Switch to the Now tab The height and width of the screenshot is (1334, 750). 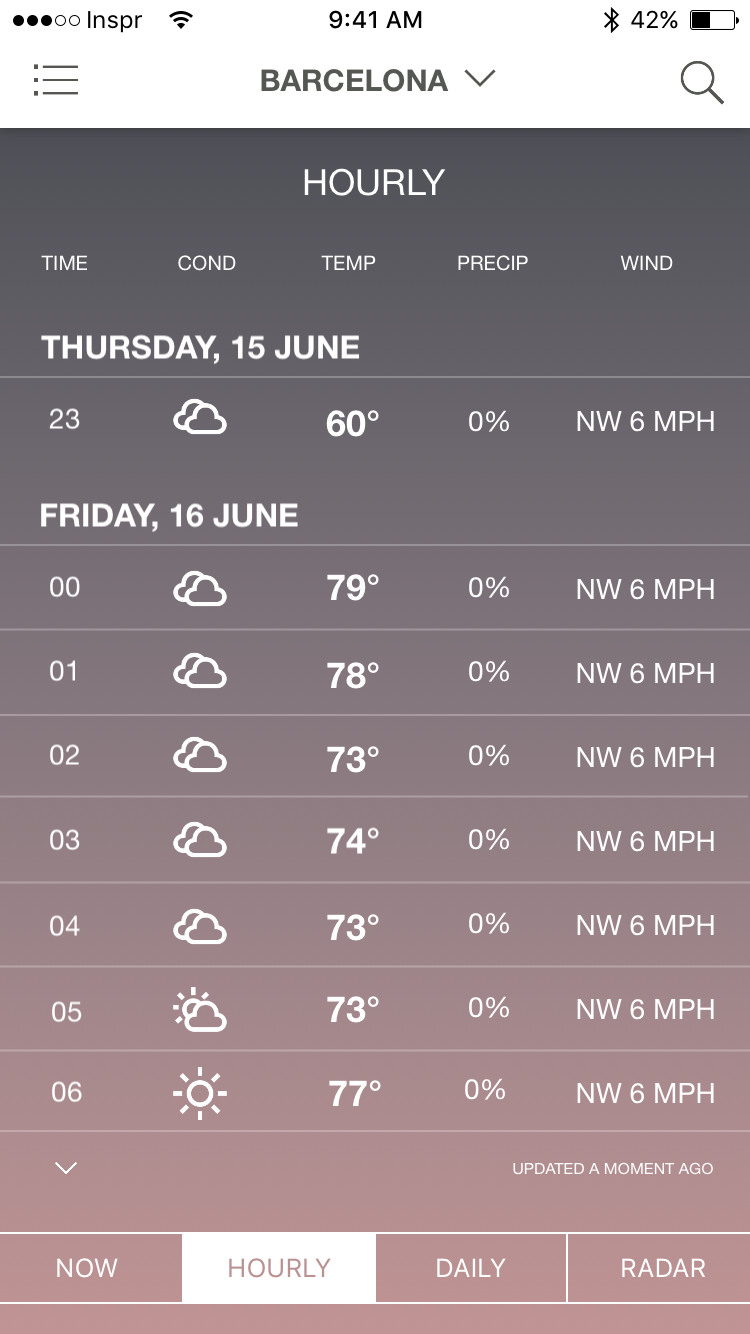[88, 1268]
